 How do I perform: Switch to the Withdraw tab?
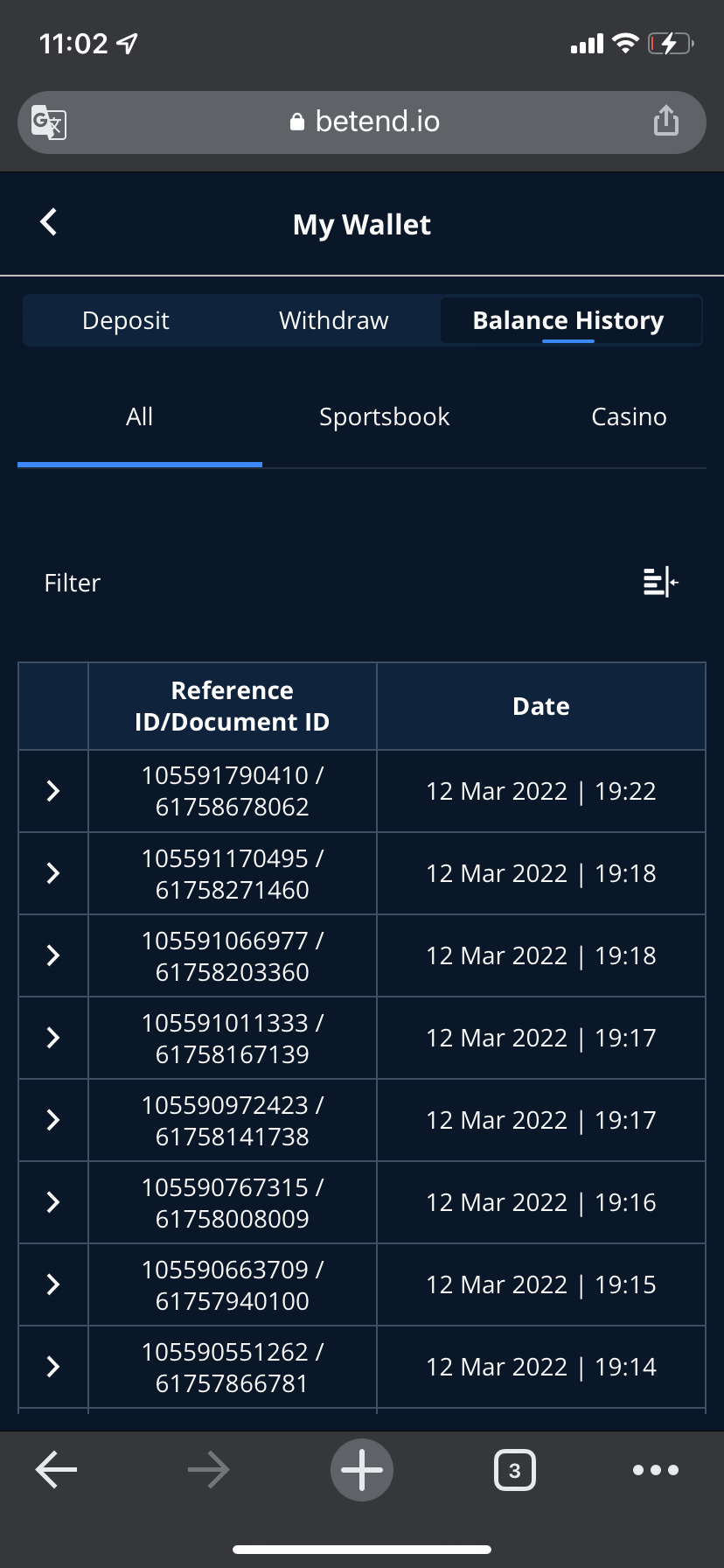point(334,320)
